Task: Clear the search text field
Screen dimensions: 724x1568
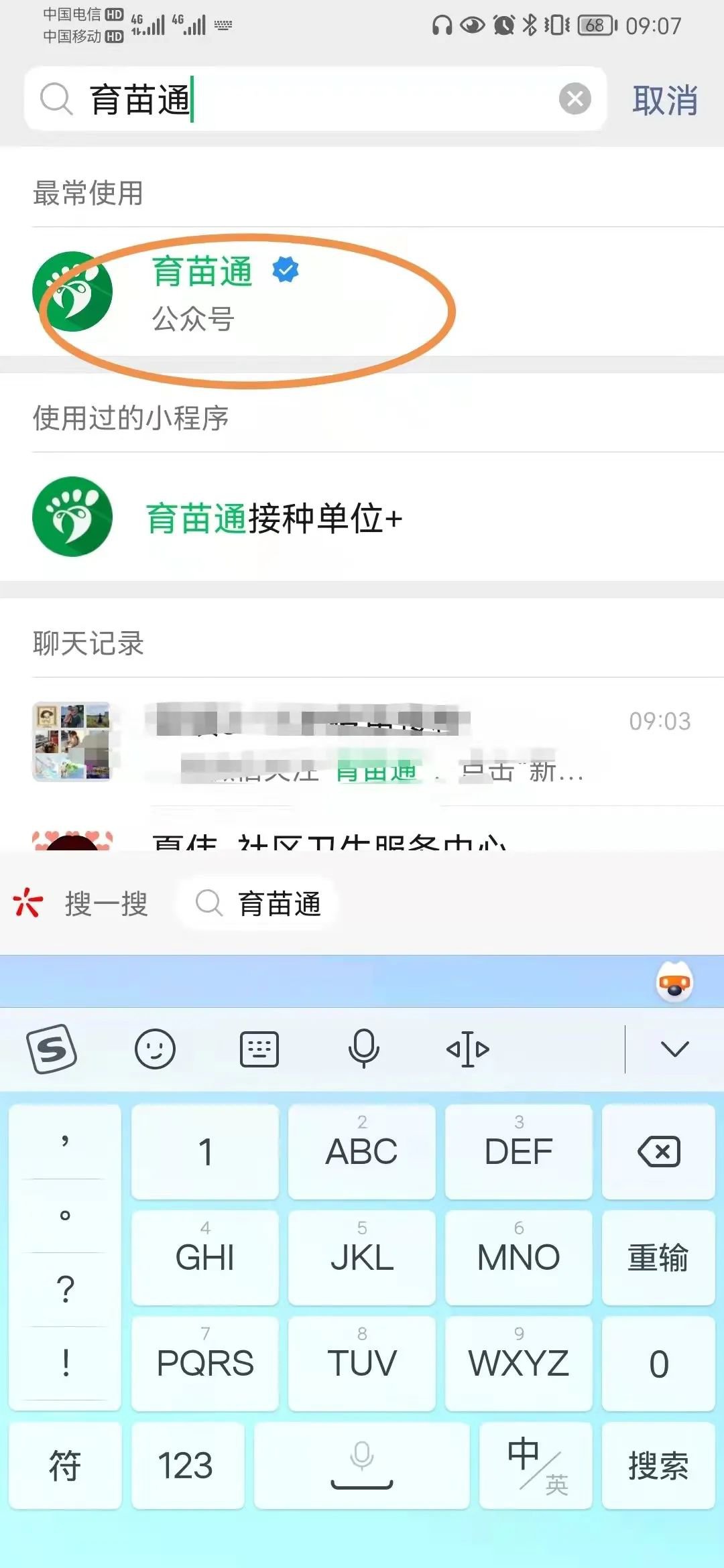Action: coord(575,99)
